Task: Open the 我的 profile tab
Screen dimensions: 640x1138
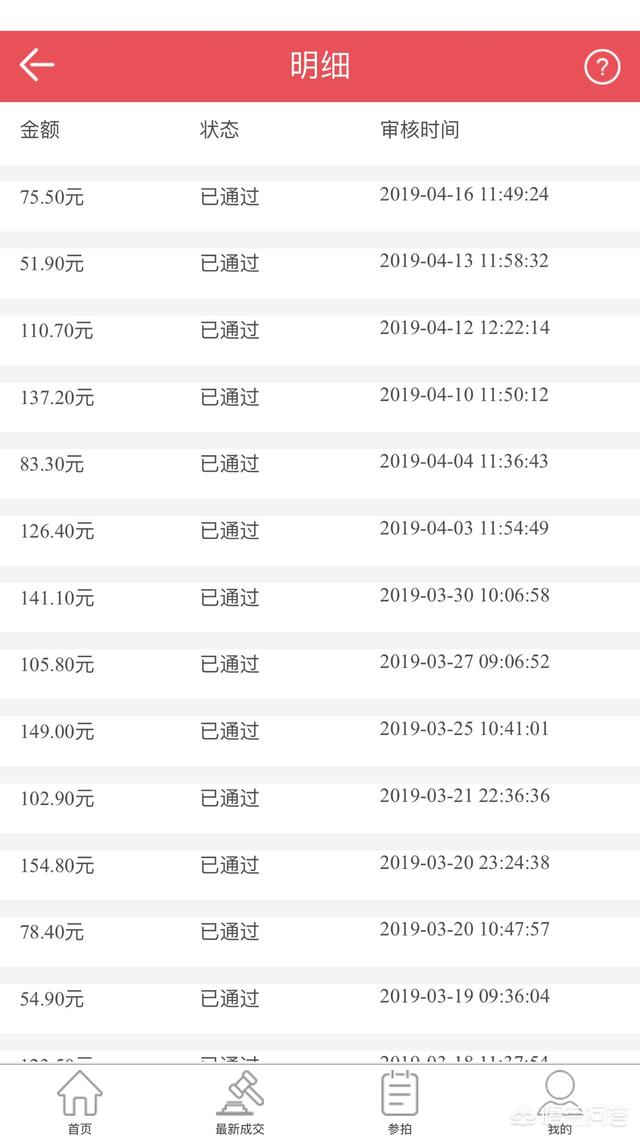Action: 559,1102
